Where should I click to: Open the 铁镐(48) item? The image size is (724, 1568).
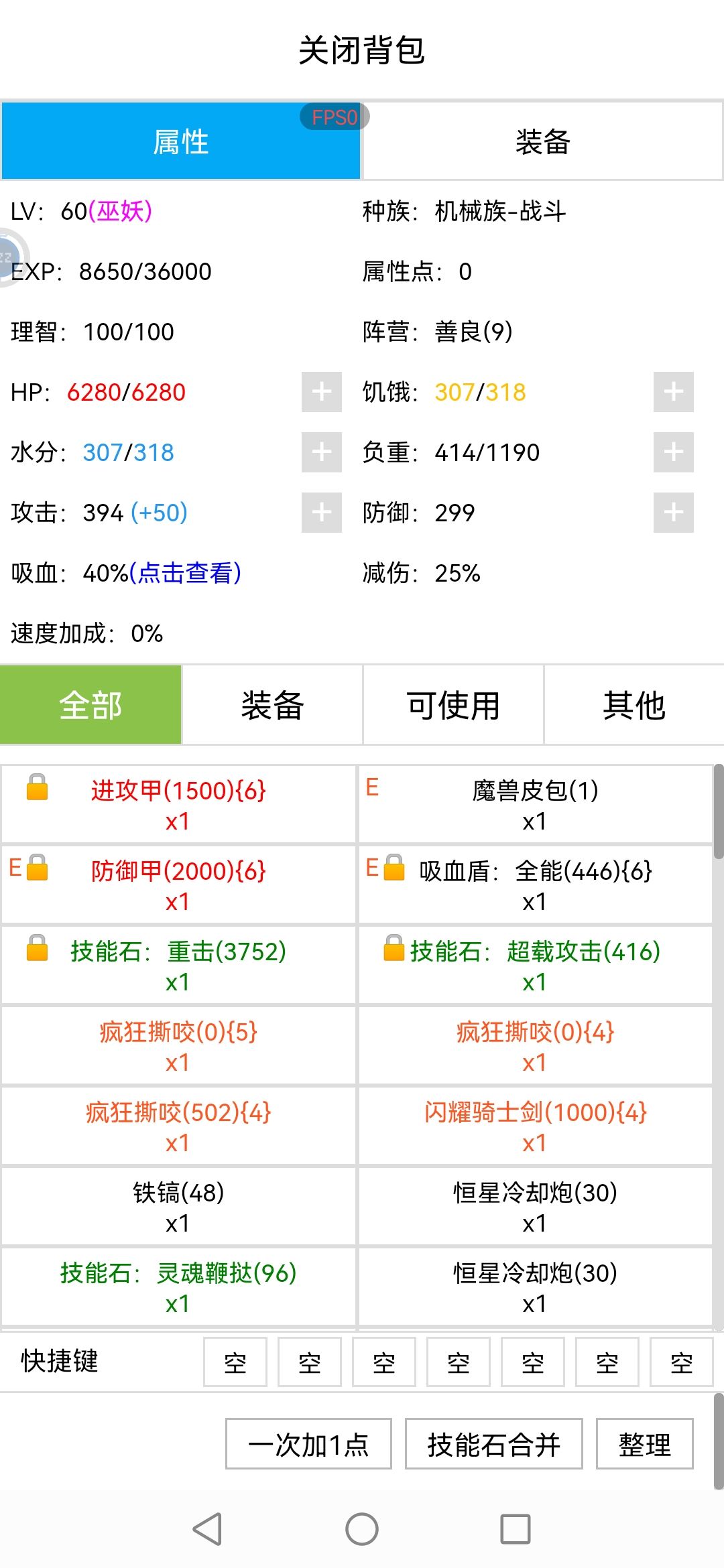[x=178, y=1207]
